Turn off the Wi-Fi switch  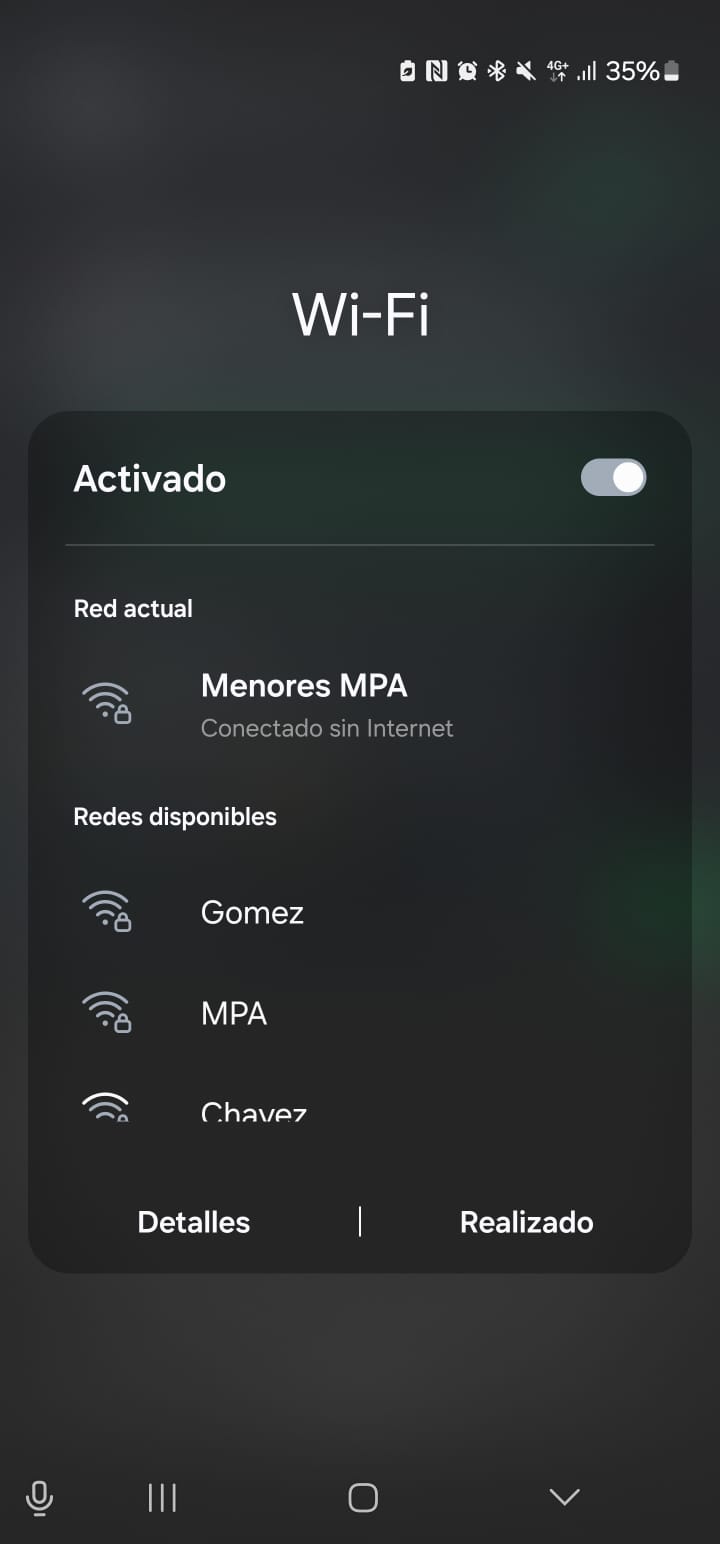[x=613, y=478]
